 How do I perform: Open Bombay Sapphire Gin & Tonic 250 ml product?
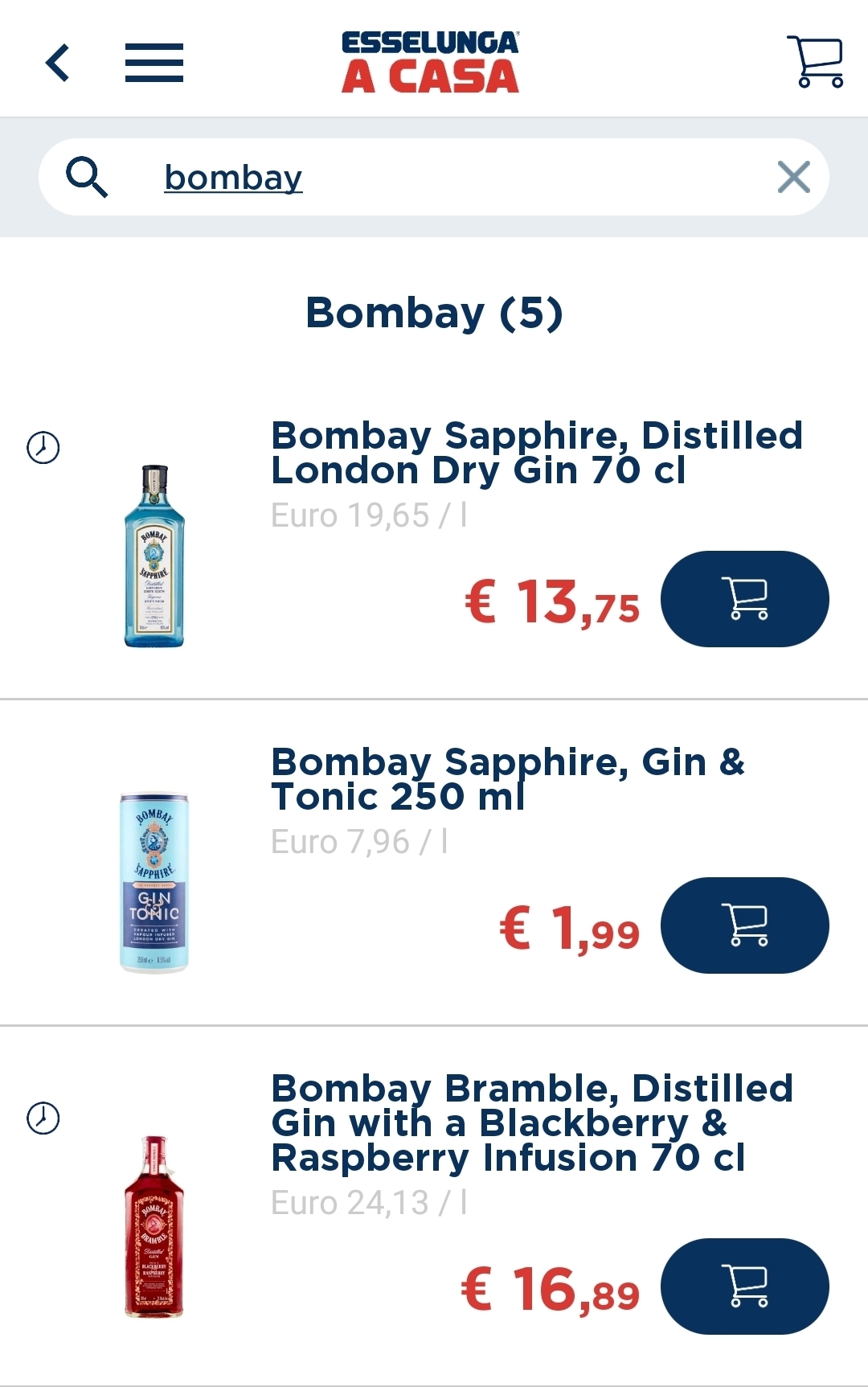coord(508,779)
